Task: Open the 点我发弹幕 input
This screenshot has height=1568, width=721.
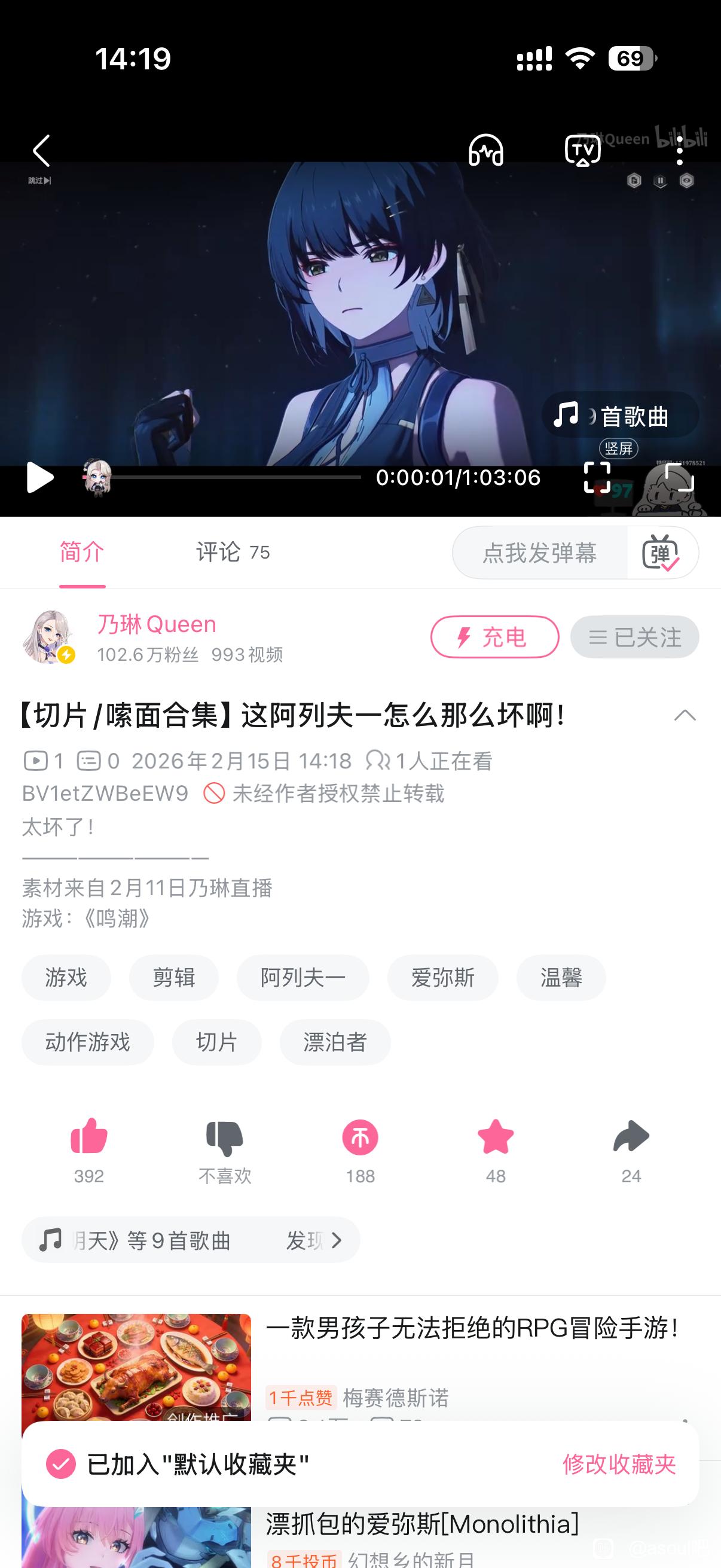Action: 539,553
